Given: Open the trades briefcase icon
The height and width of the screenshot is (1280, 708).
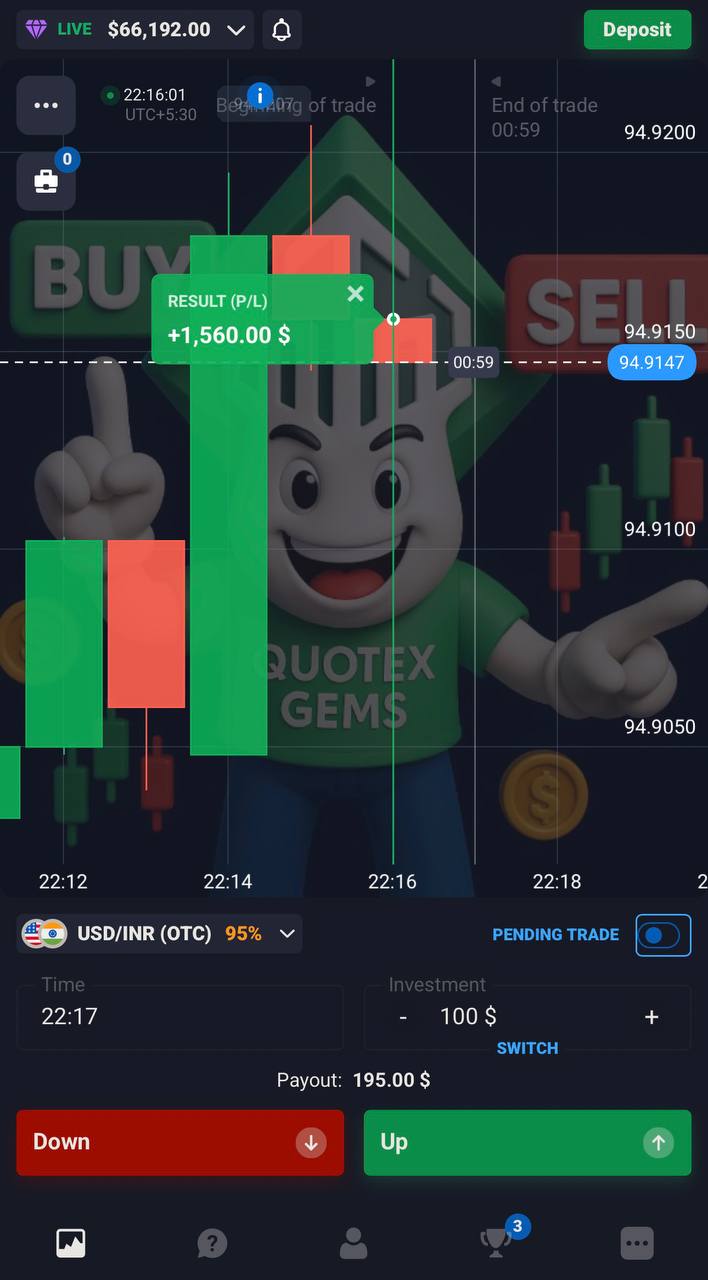Looking at the screenshot, I should [x=46, y=182].
